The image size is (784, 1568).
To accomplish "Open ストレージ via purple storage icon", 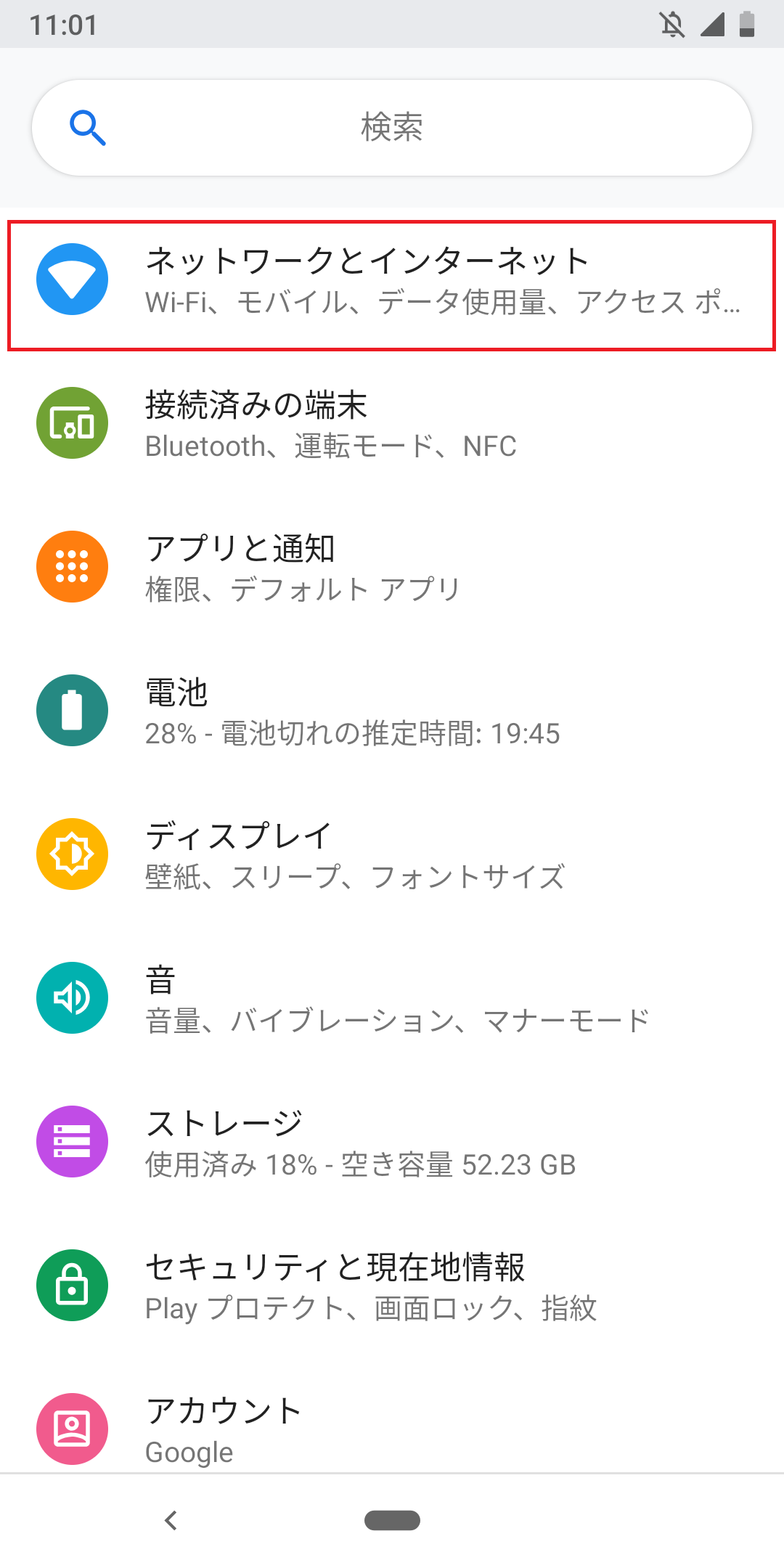I will 72,1140.
